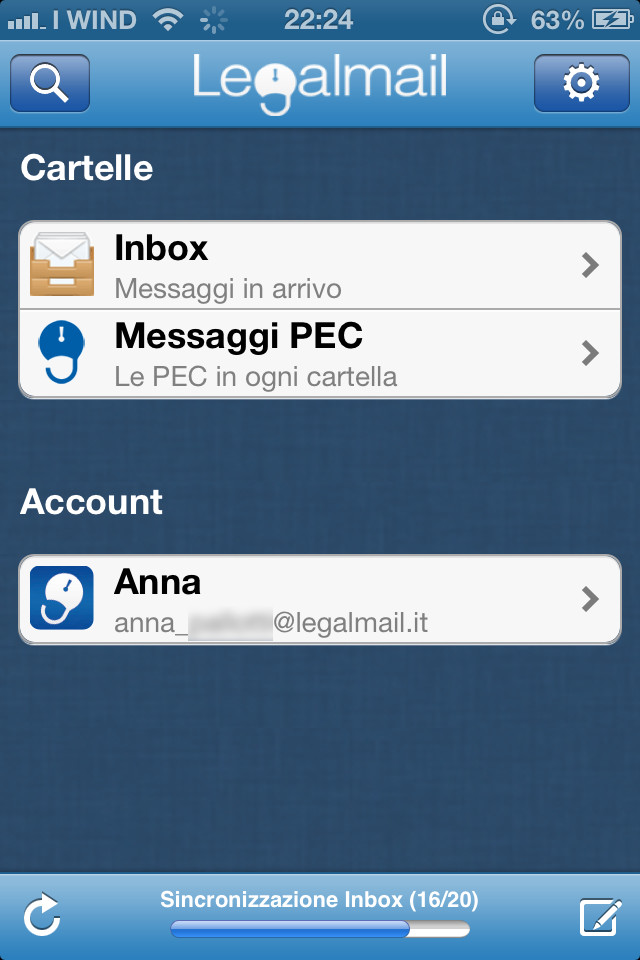The image size is (640, 960).
Task: Open the Messaggi PEC folder
Action: tap(320, 353)
